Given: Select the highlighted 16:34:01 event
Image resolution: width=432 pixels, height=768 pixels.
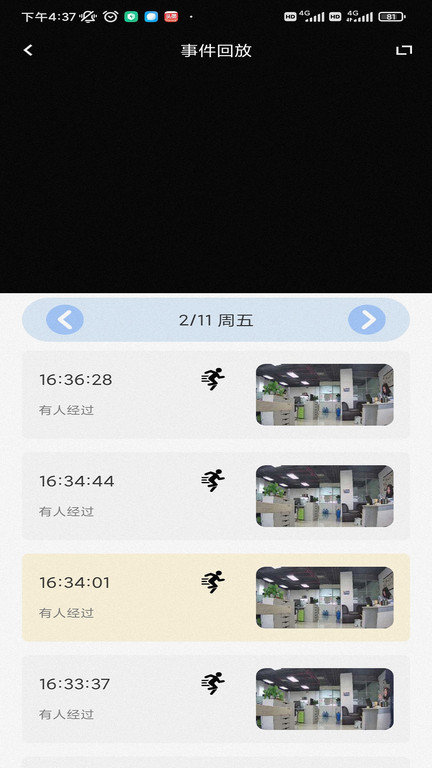Looking at the screenshot, I should (216, 597).
